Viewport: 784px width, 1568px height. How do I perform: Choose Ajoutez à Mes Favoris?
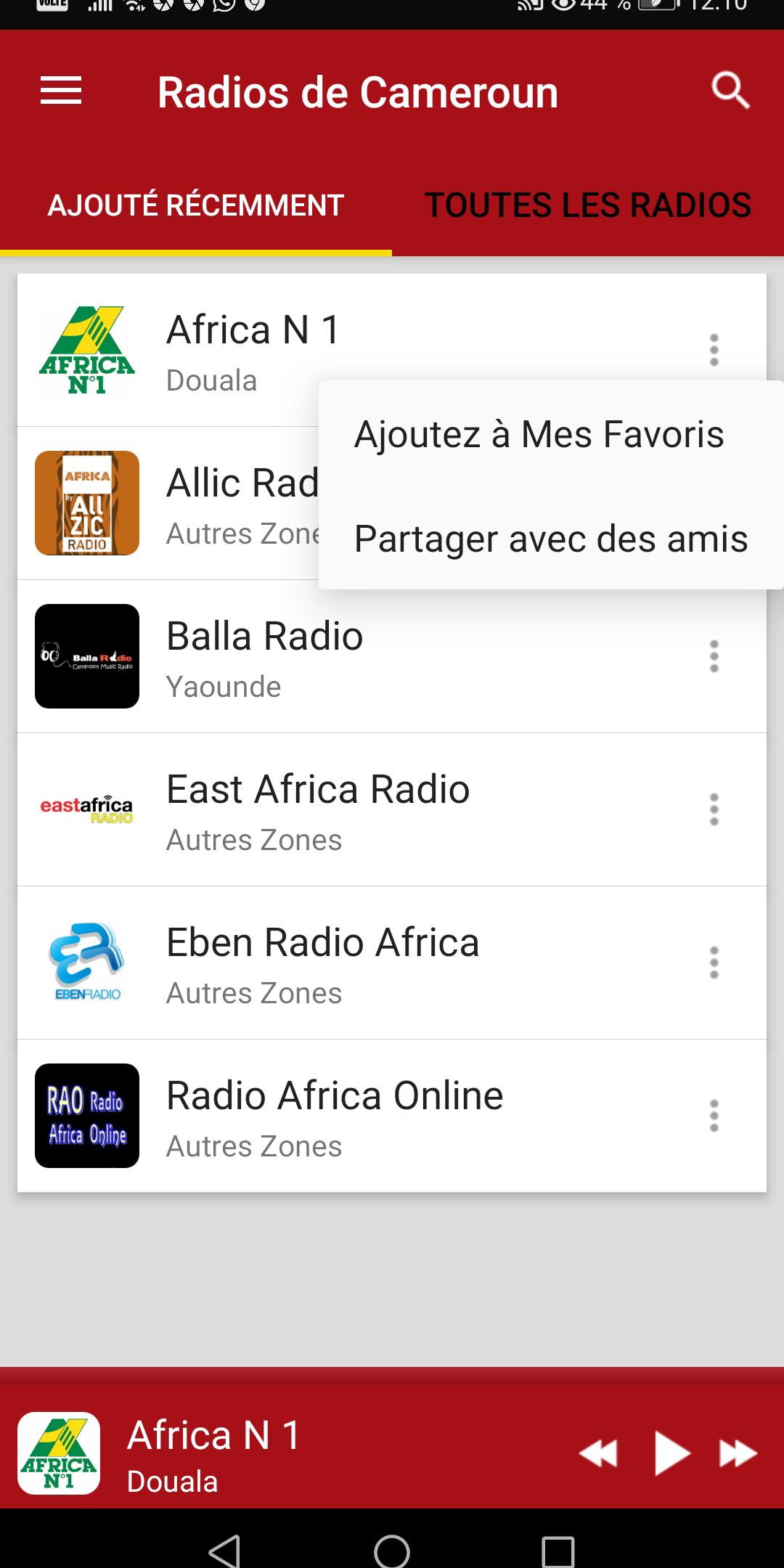tap(539, 434)
